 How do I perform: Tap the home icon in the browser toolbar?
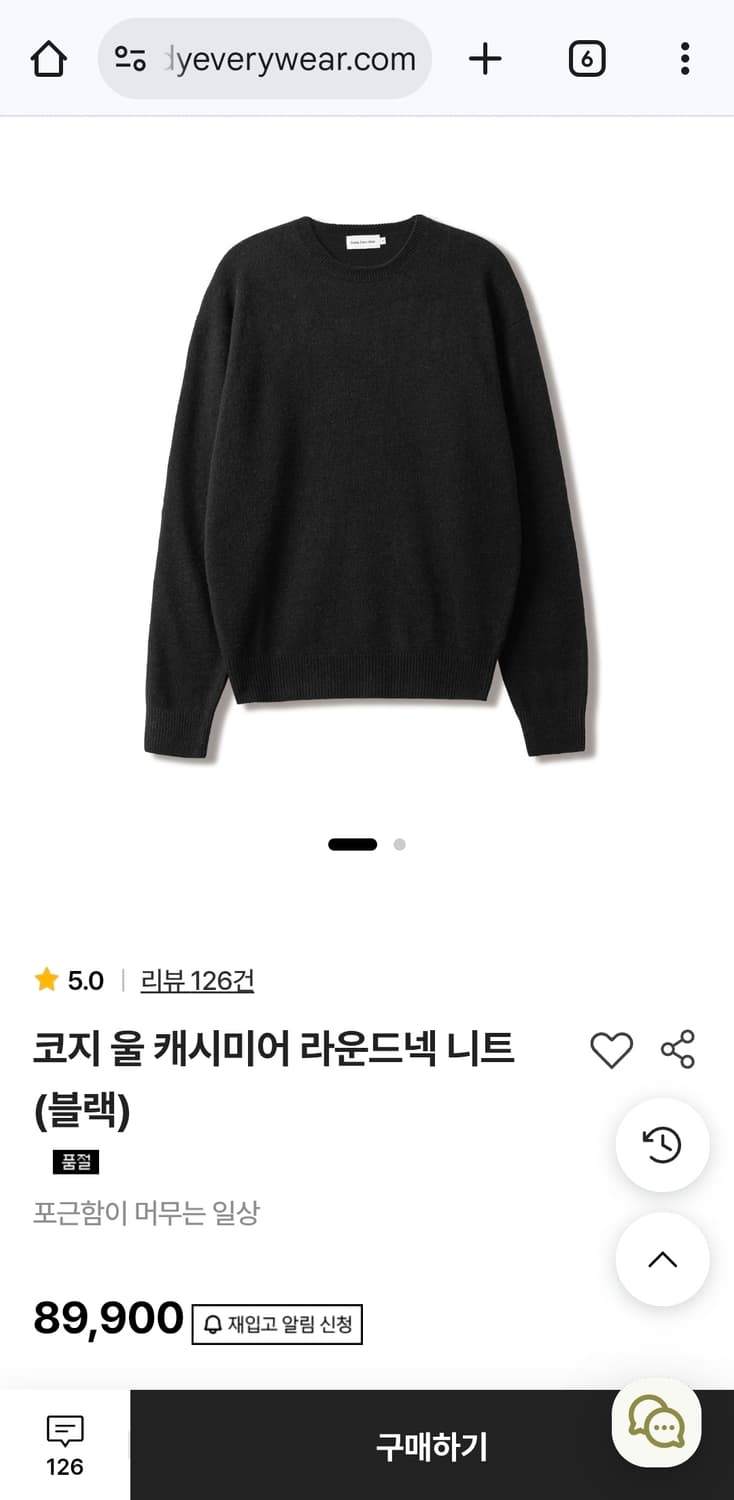point(48,58)
